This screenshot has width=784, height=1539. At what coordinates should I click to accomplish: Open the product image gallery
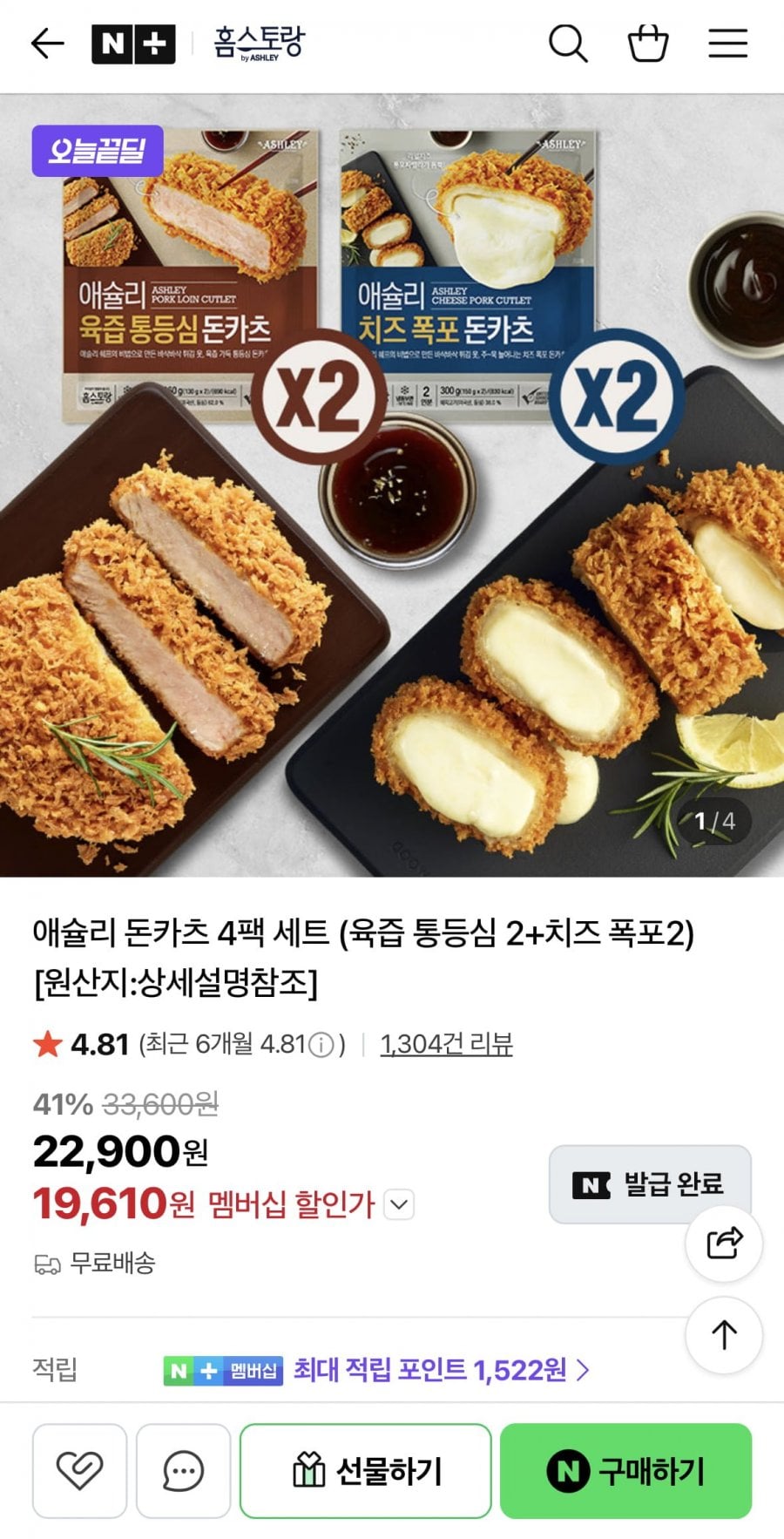392,485
